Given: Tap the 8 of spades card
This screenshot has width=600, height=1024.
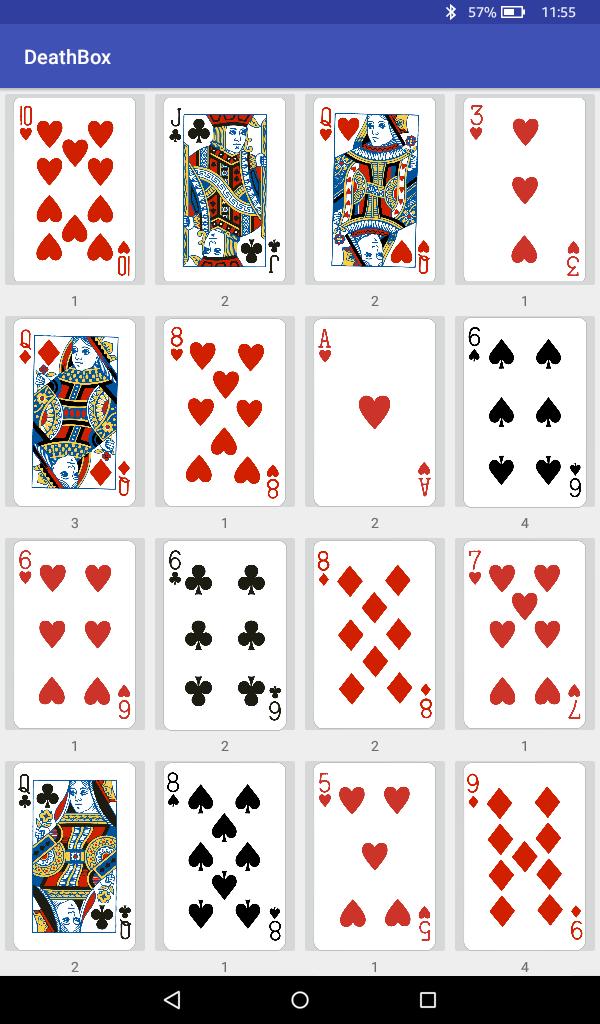Looking at the screenshot, I should [225, 856].
